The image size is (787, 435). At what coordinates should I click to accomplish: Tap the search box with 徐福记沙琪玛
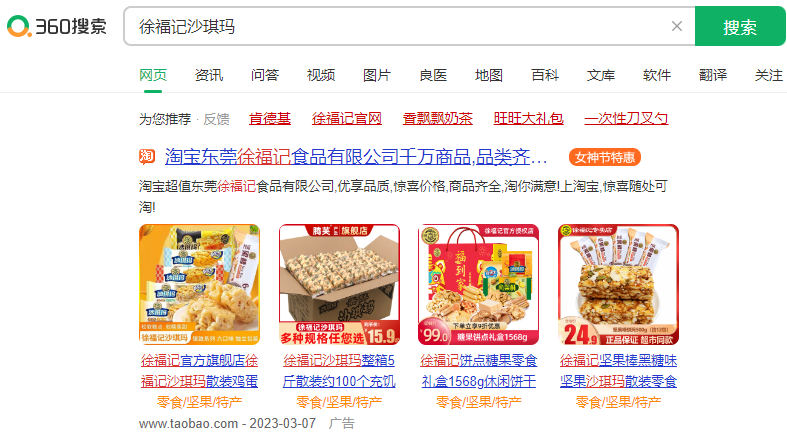(x=400, y=26)
